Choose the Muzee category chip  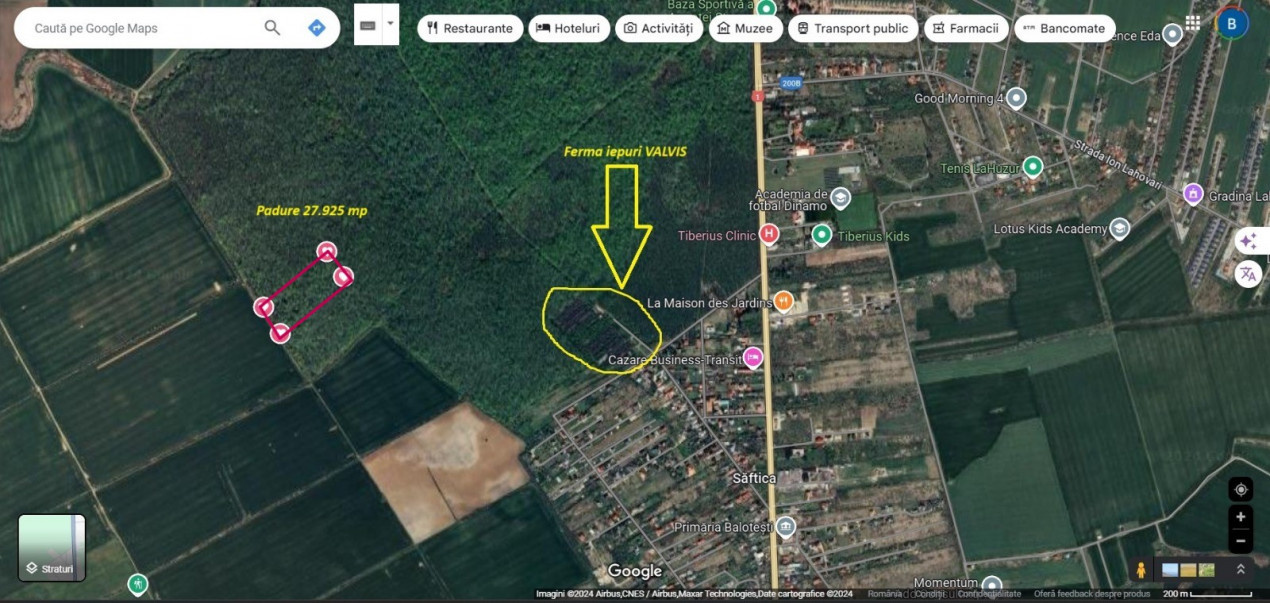click(x=745, y=28)
